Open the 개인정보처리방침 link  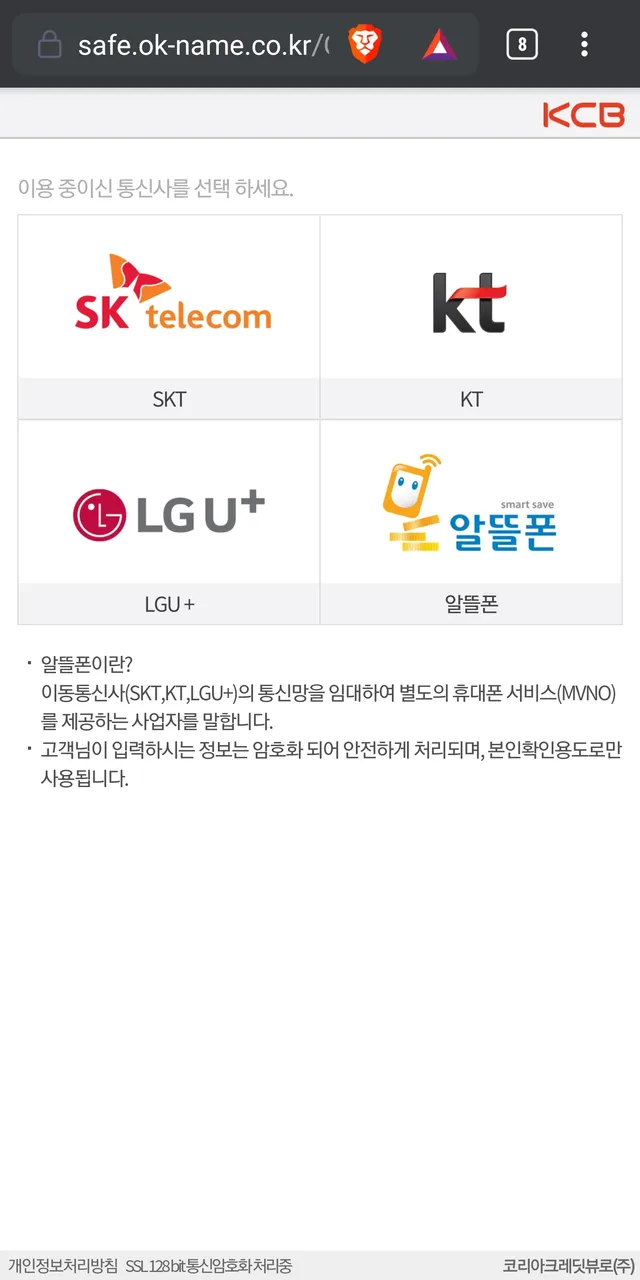point(63,1265)
